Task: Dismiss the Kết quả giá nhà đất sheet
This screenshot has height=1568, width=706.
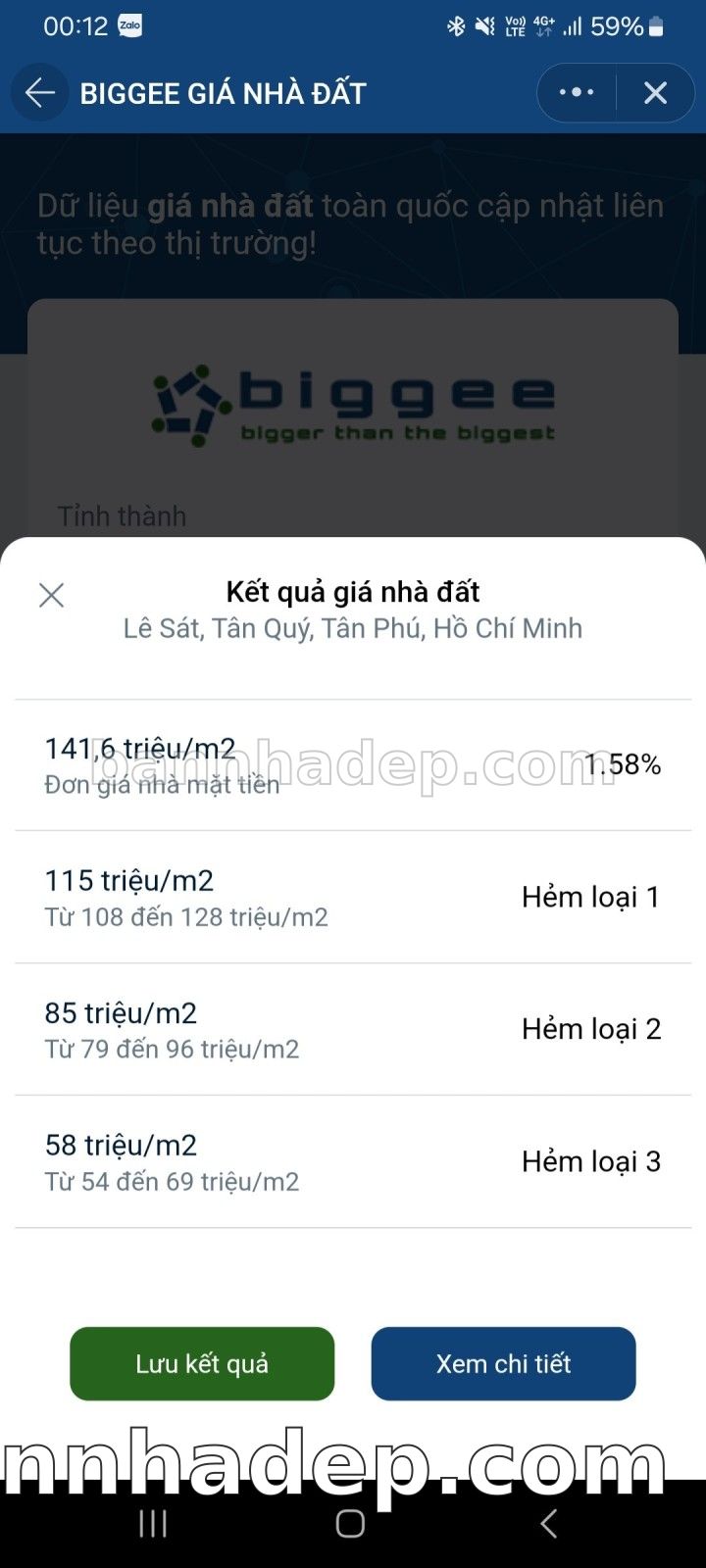Action: pos(51,595)
